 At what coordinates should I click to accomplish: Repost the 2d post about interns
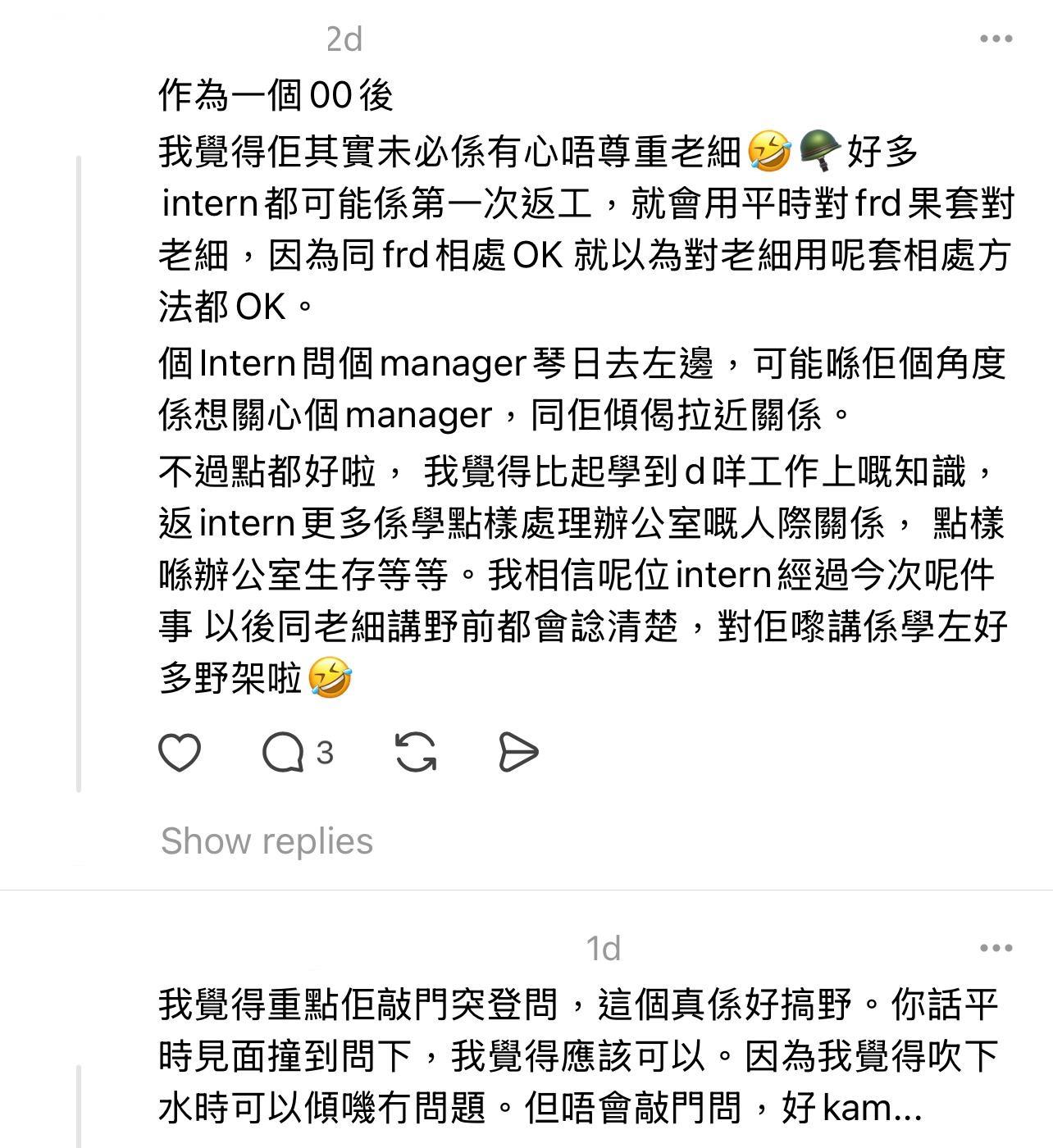(416, 753)
